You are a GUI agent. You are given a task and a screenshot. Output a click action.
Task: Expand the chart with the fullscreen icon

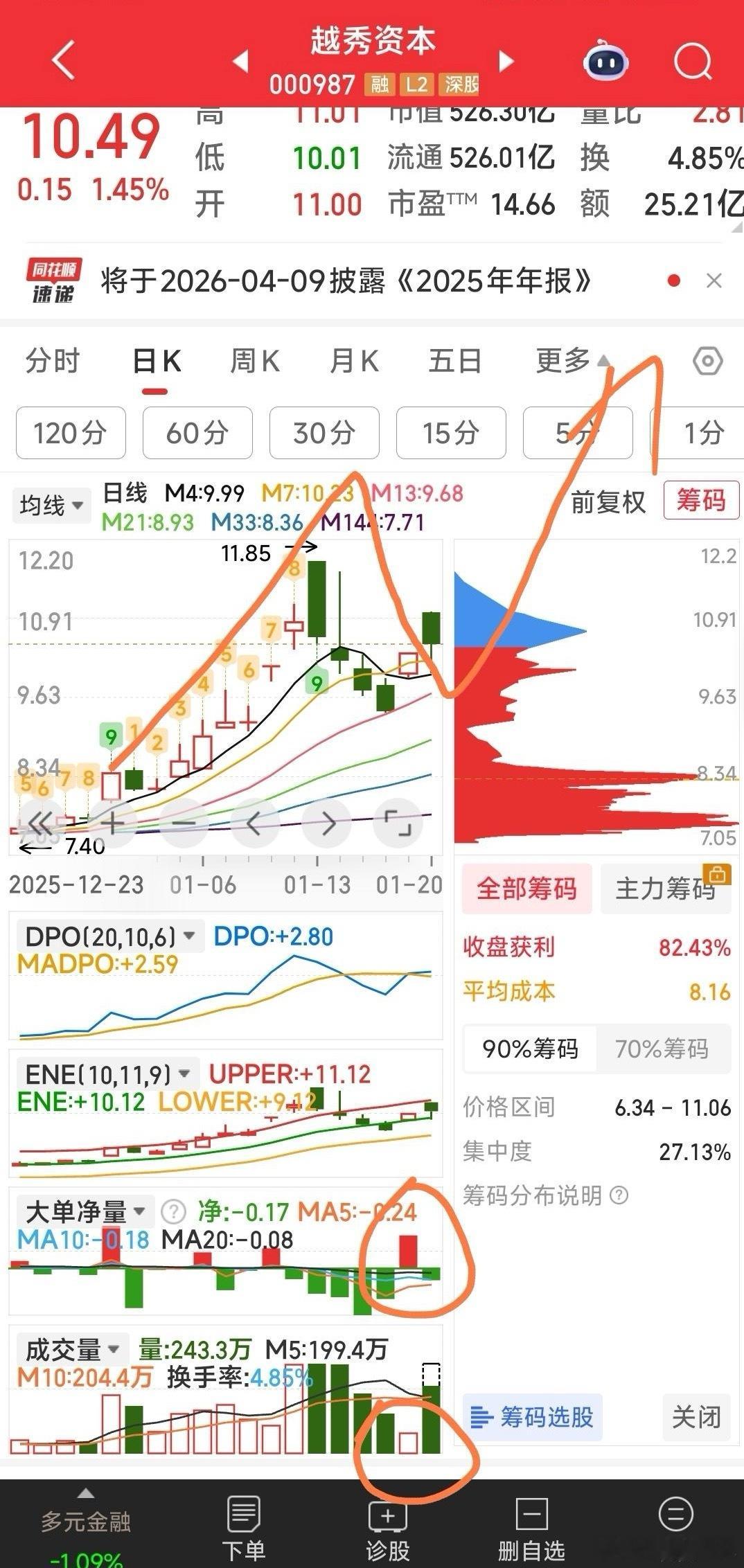(x=398, y=824)
